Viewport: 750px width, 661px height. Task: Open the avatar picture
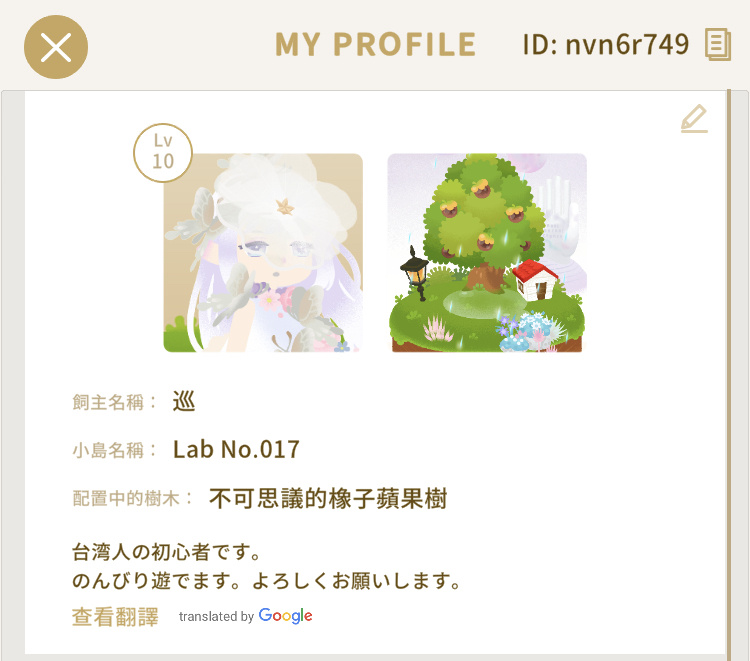(263, 253)
